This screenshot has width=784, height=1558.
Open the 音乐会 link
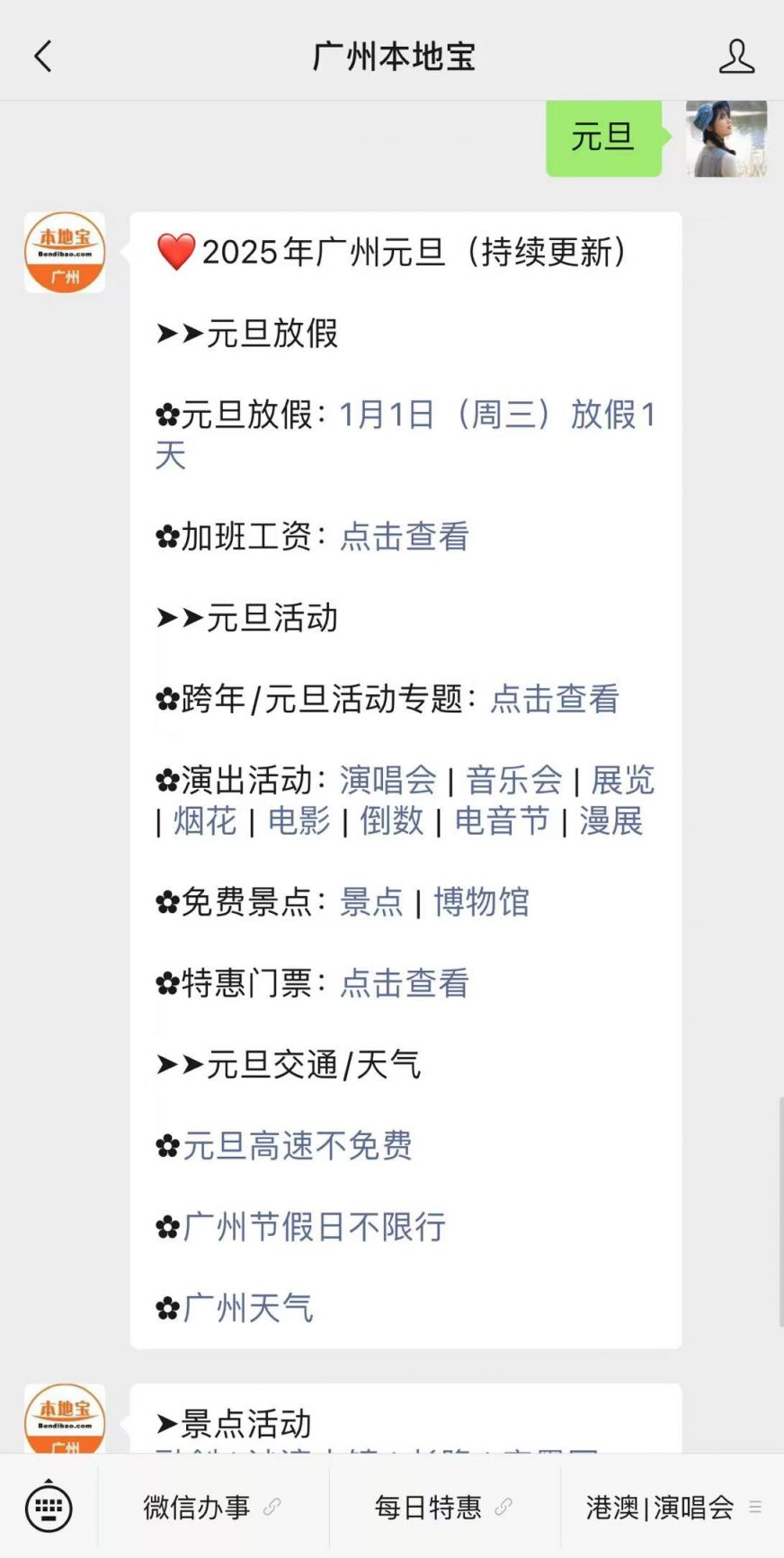[514, 780]
